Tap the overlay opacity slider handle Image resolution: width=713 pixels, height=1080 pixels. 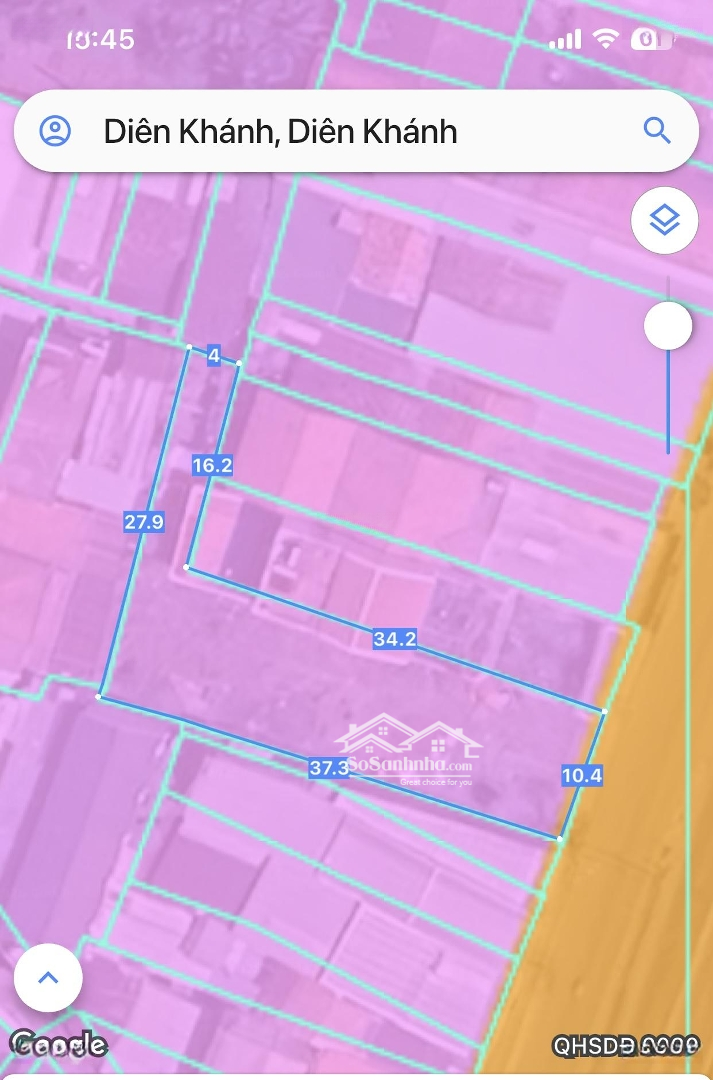pyautogui.click(x=668, y=326)
